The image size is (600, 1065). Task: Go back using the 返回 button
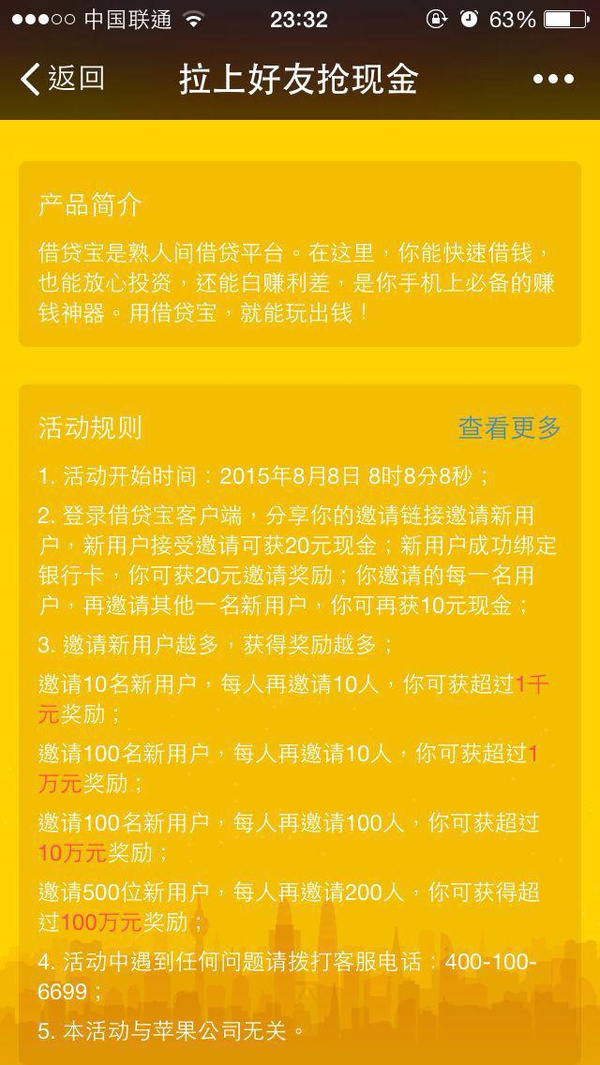62,79
